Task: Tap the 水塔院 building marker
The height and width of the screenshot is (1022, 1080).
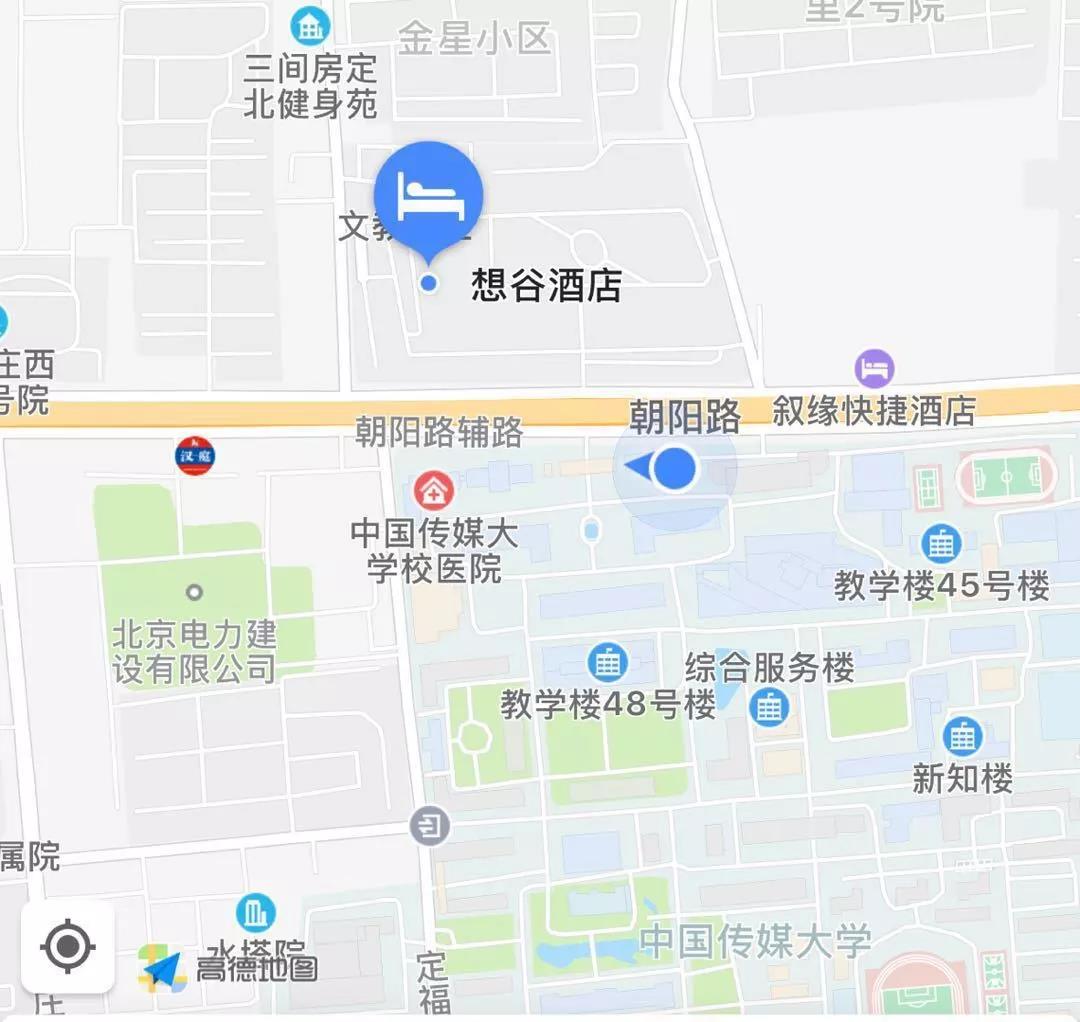Action: point(255,912)
